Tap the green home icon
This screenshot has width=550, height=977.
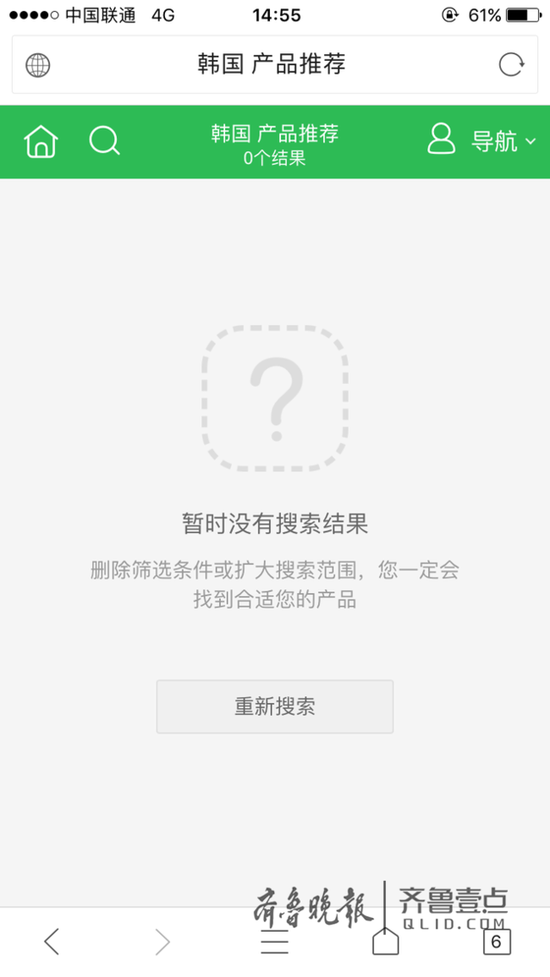point(41,141)
